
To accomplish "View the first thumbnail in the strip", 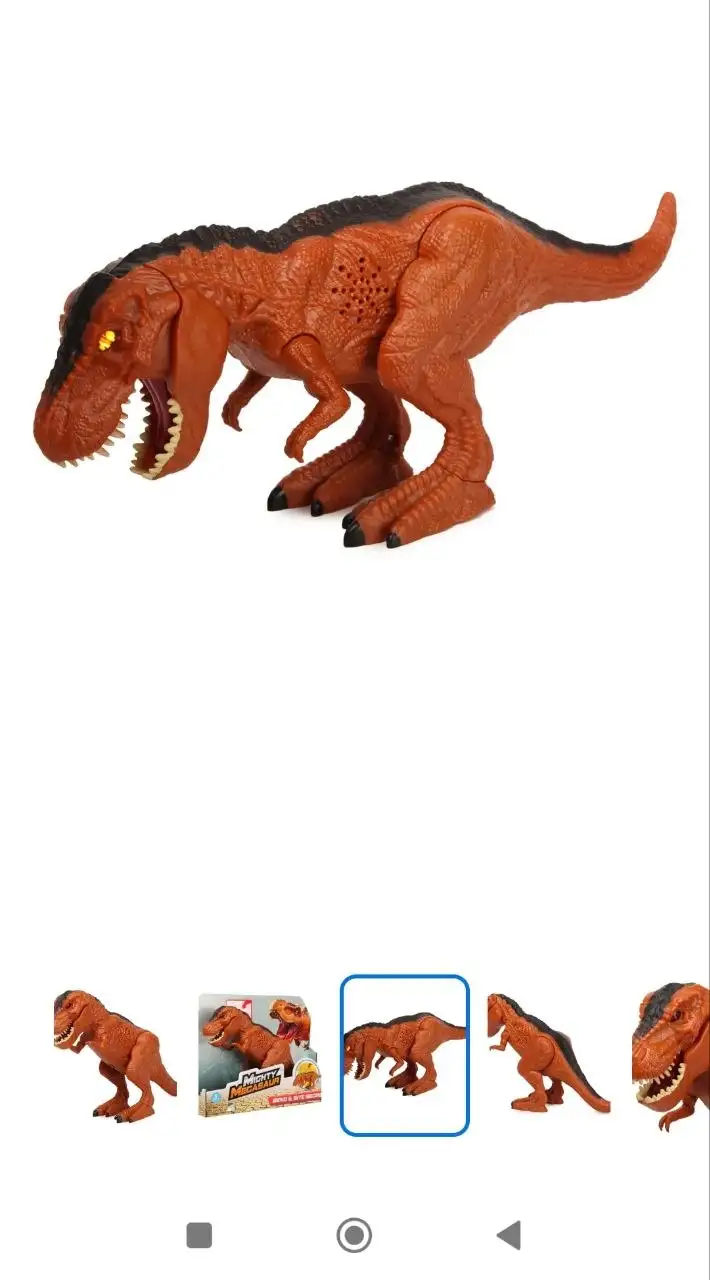I will click(x=114, y=1055).
